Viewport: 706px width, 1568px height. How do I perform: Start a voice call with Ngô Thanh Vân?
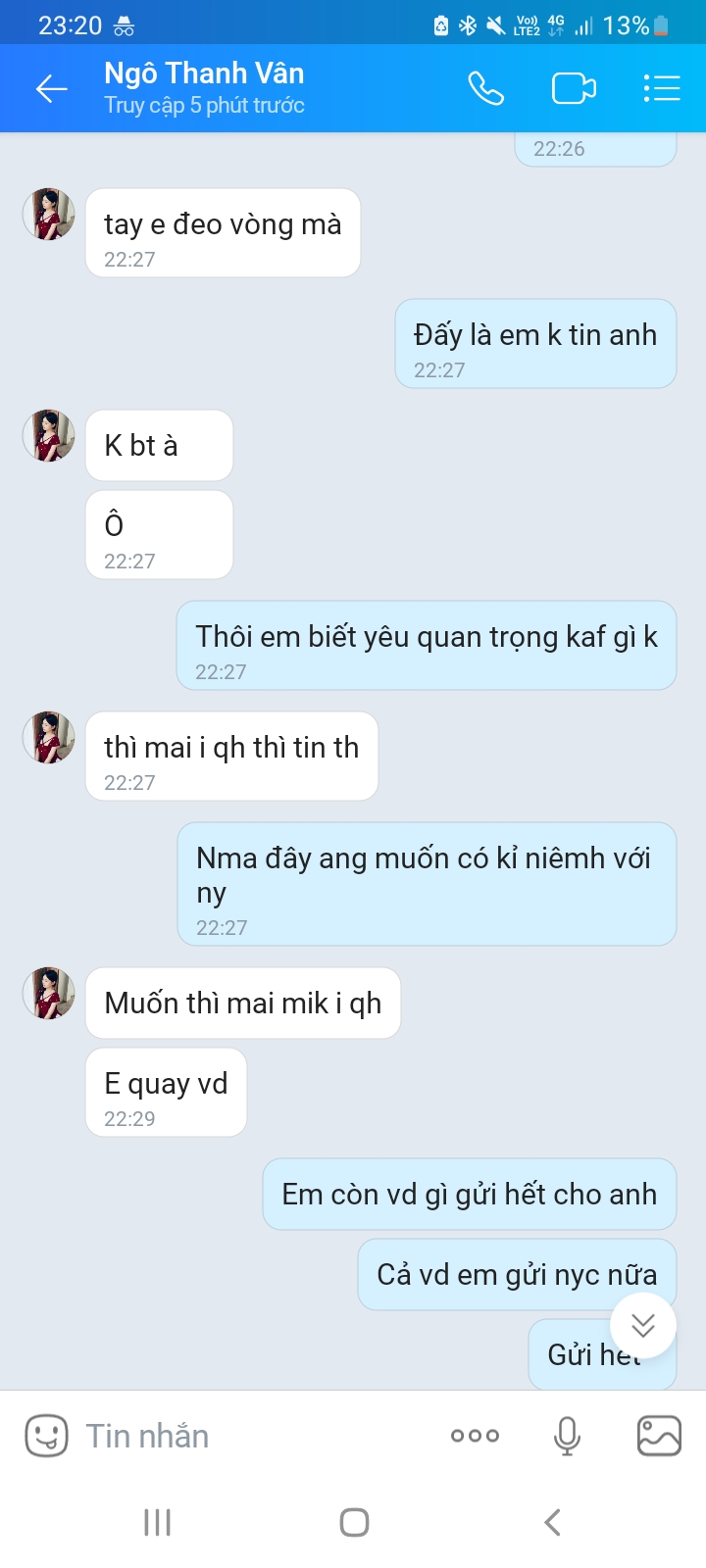point(487,87)
